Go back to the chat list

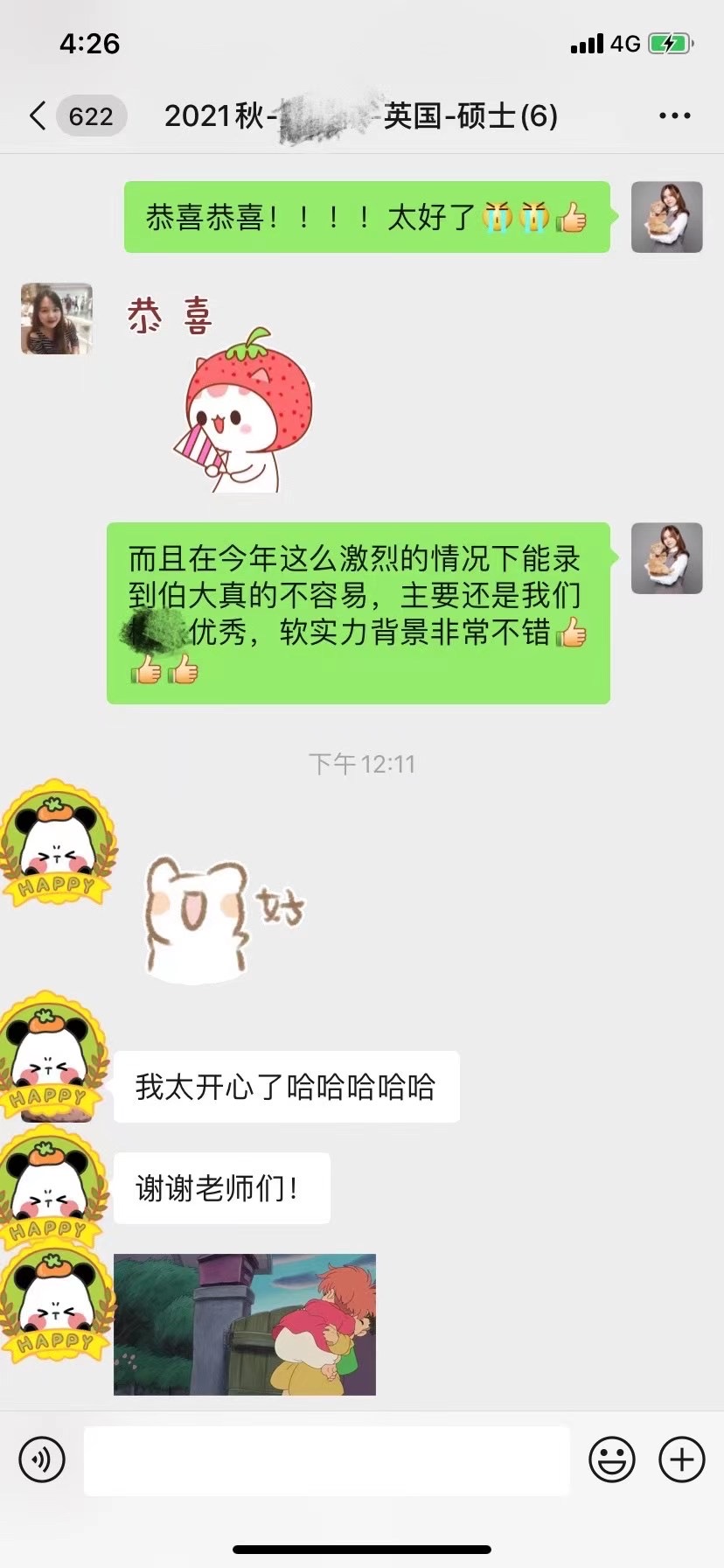coord(38,115)
